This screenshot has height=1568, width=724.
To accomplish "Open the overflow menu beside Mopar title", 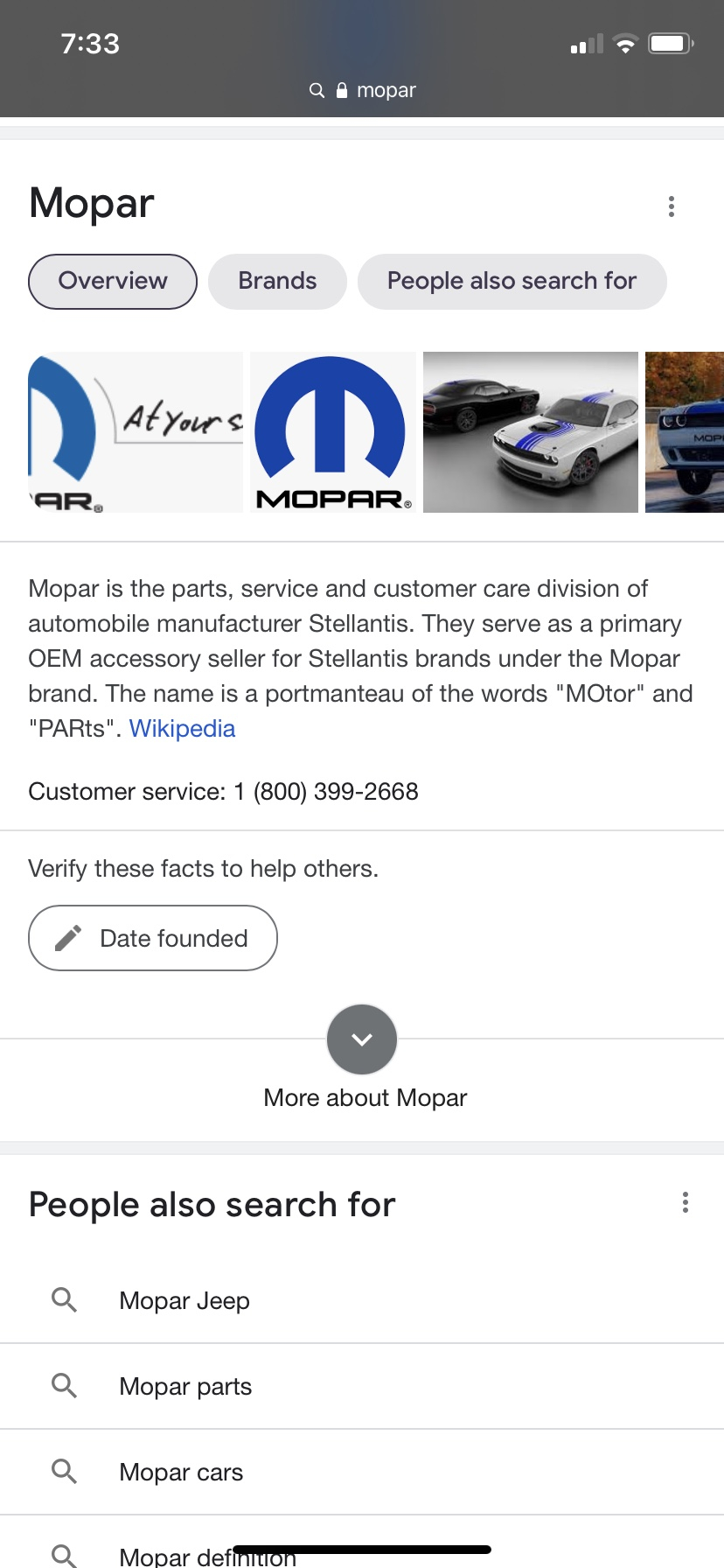I will 671,206.
